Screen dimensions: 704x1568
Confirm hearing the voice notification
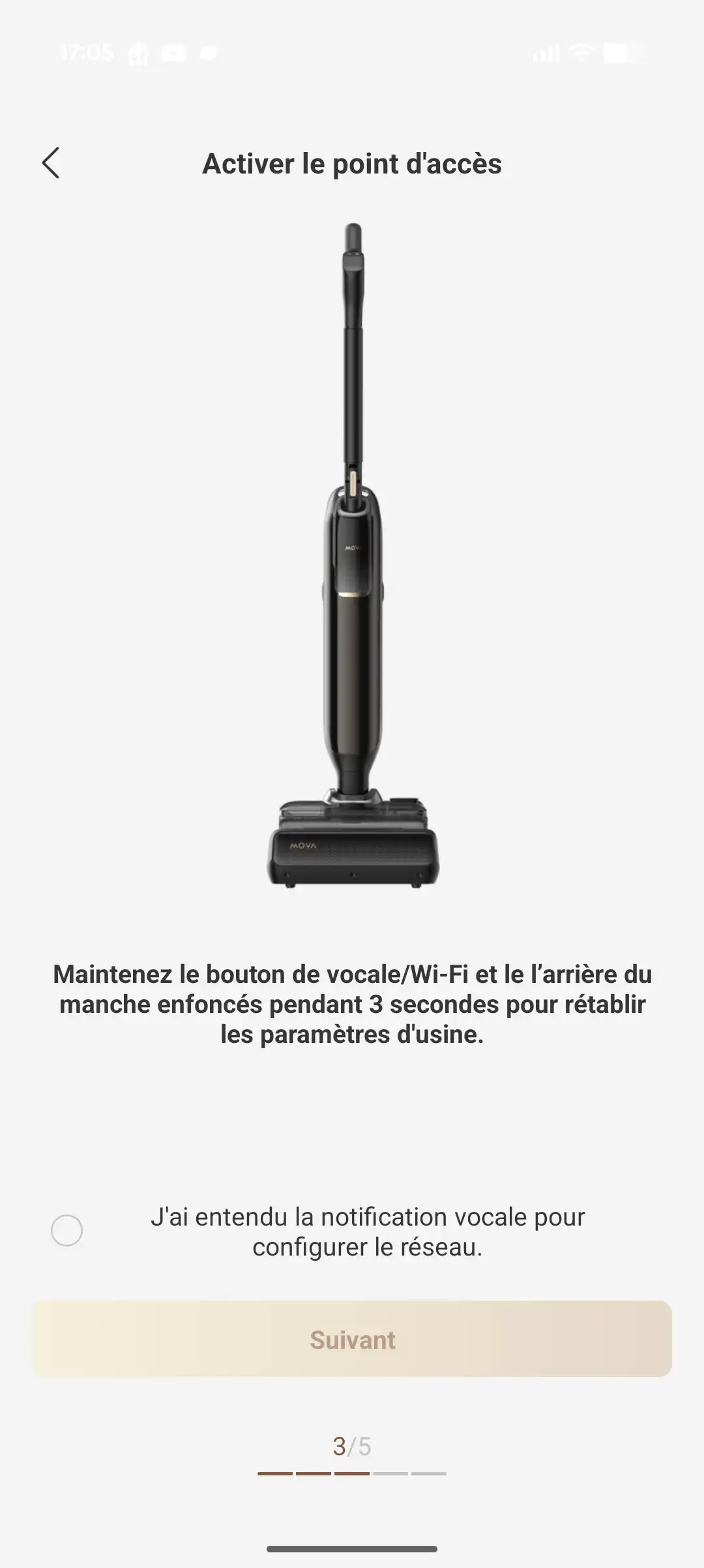point(67,1231)
